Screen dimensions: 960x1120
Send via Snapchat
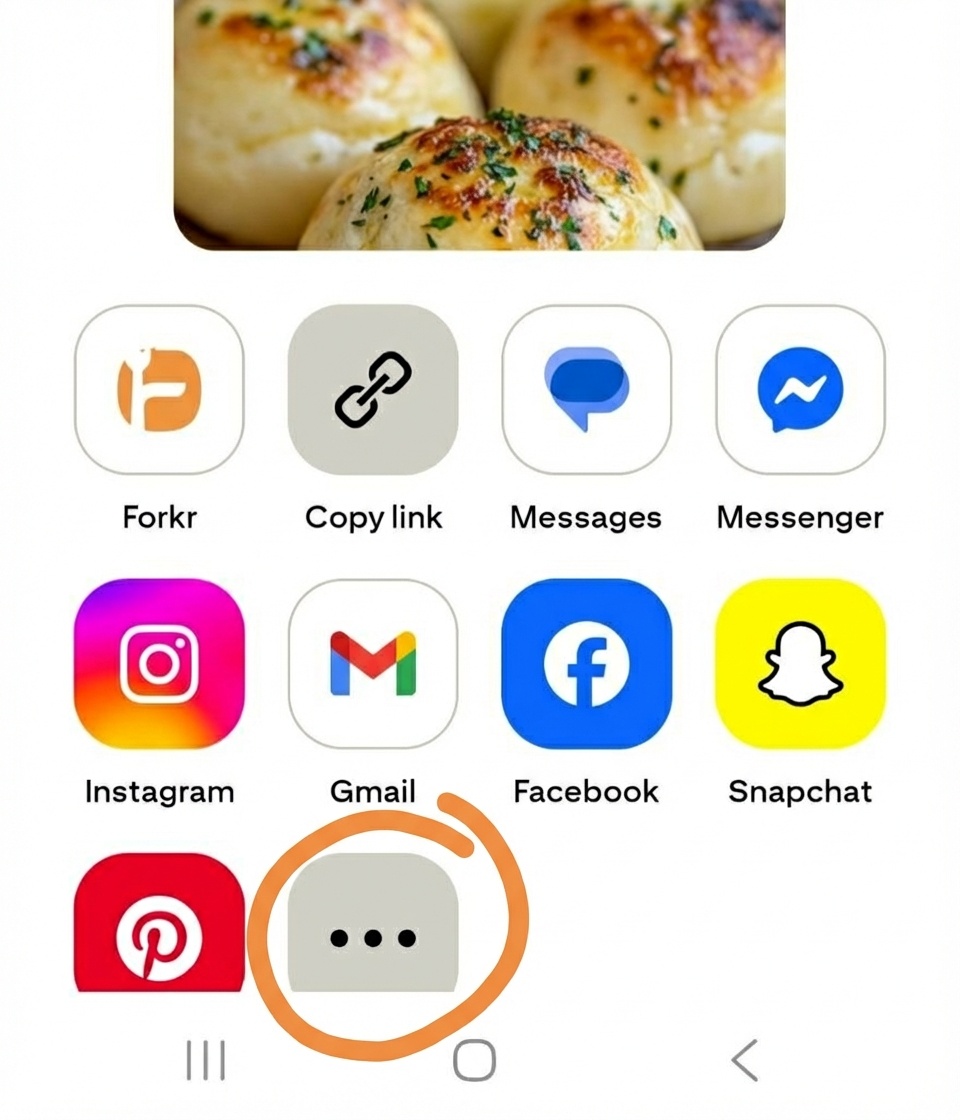[800, 663]
